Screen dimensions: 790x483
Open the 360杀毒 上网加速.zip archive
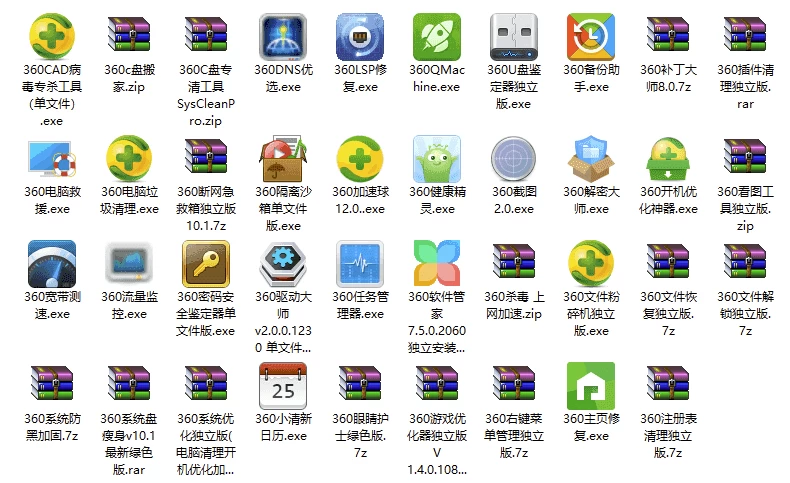pyautogui.click(x=514, y=265)
